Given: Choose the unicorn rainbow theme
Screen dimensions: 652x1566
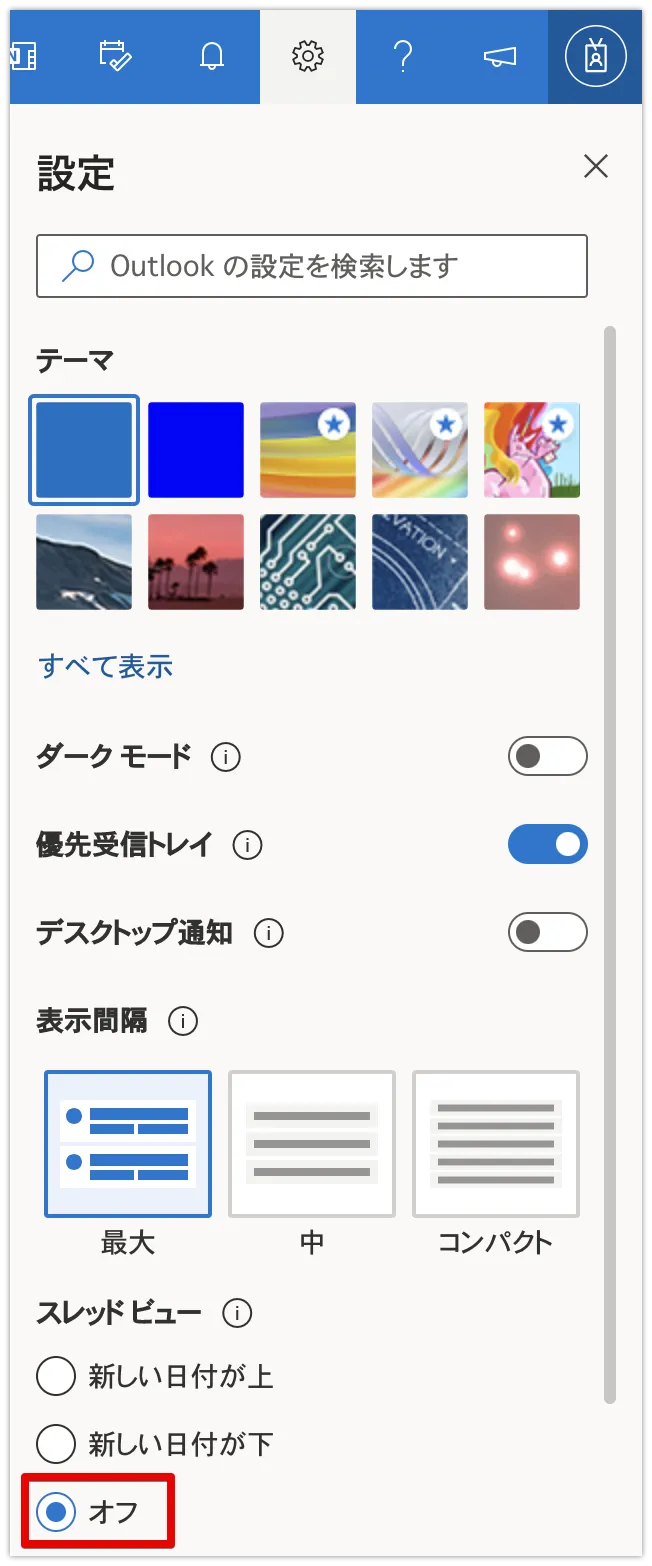Looking at the screenshot, I should [x=532, y=450].
